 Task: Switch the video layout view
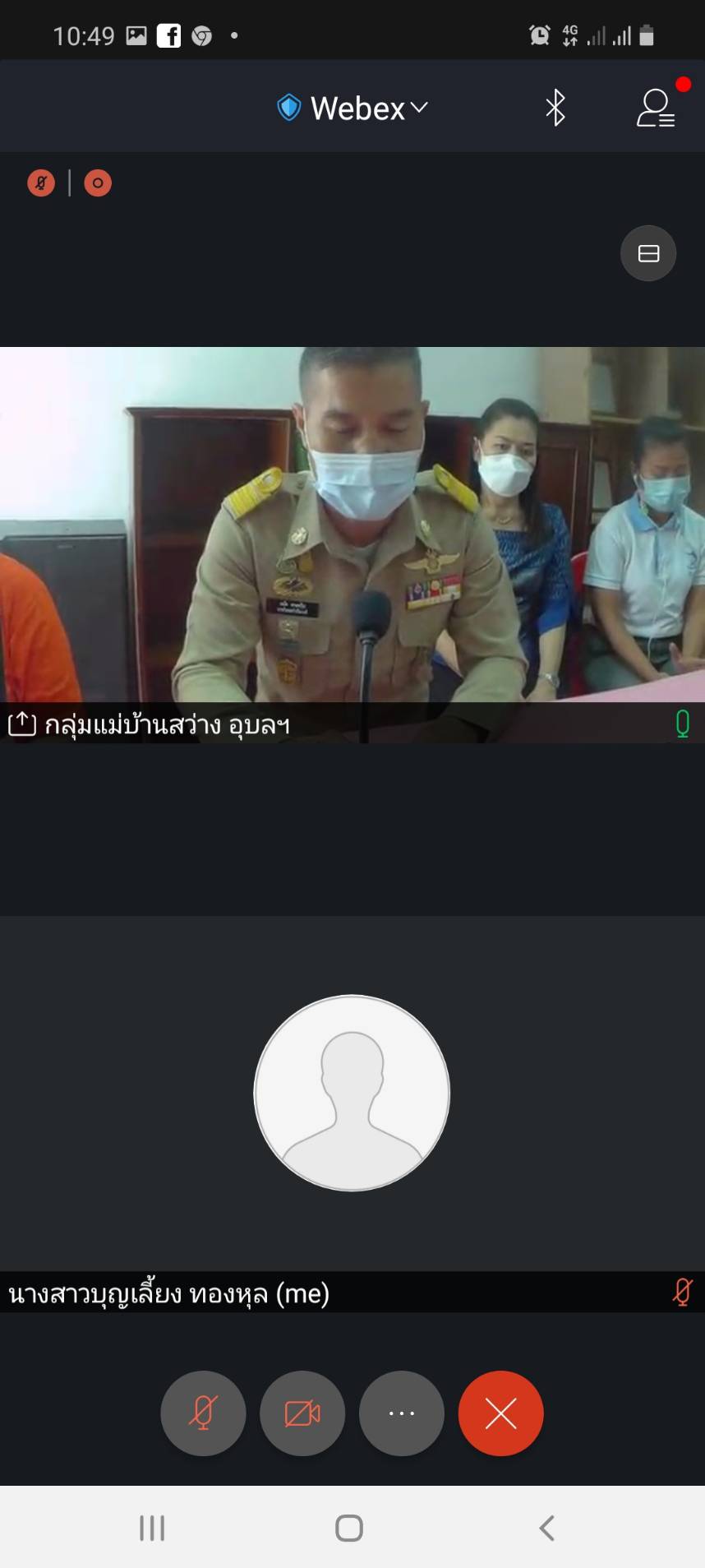point(648,253)
